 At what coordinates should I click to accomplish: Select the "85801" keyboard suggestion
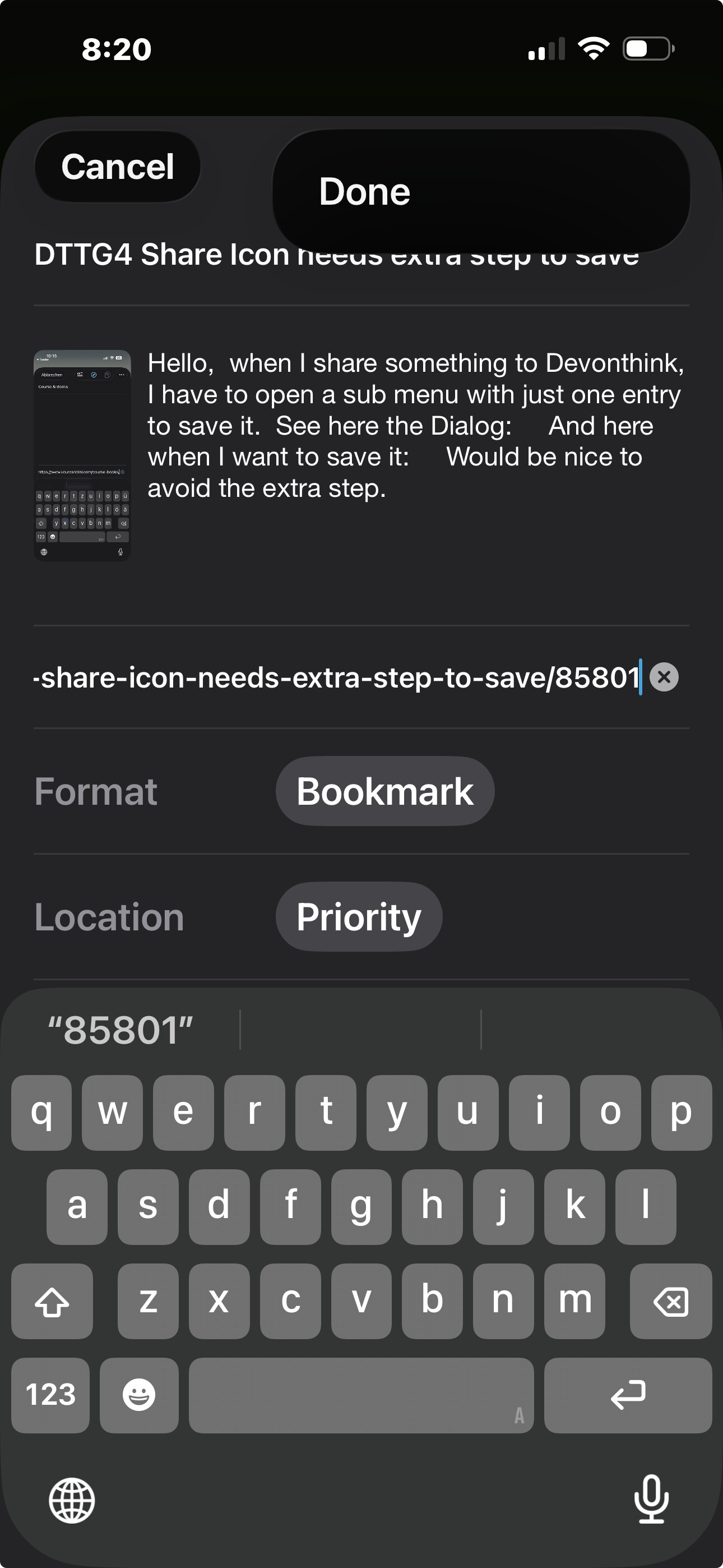pyautogui.click(x=121, y=1030)
